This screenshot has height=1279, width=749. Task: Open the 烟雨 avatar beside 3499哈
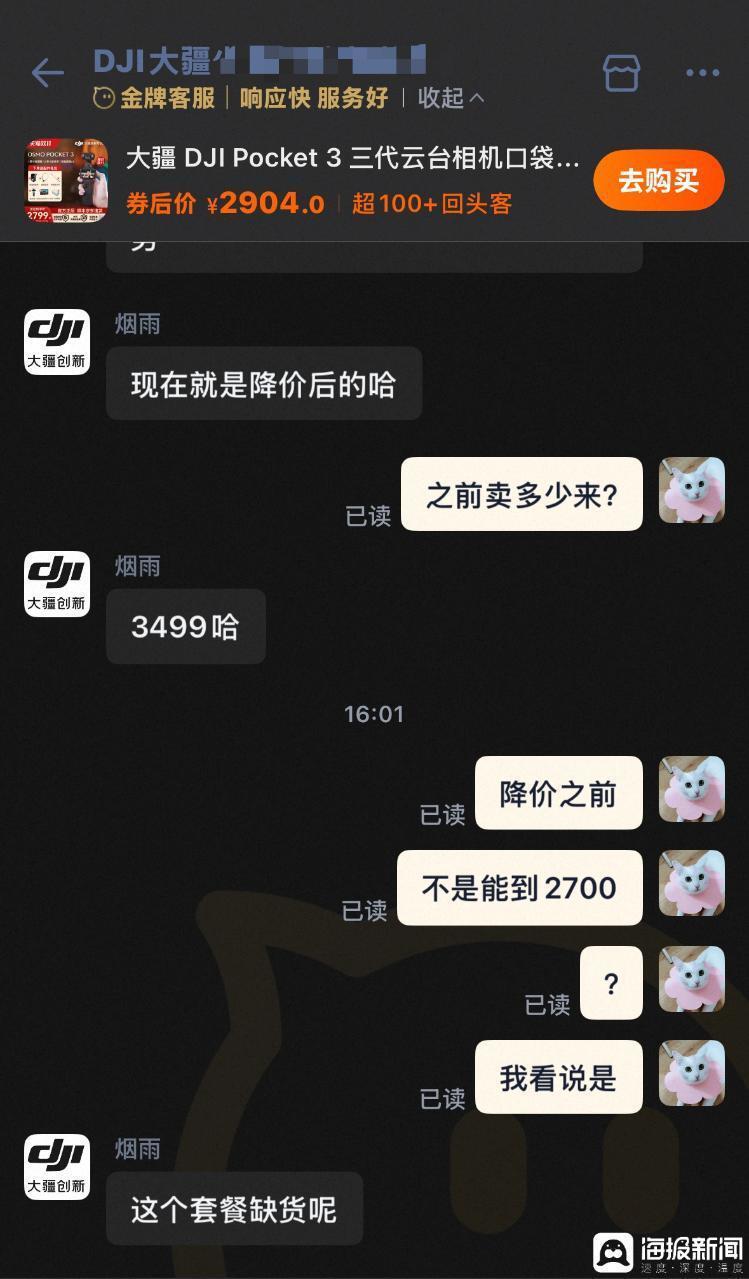57,584
